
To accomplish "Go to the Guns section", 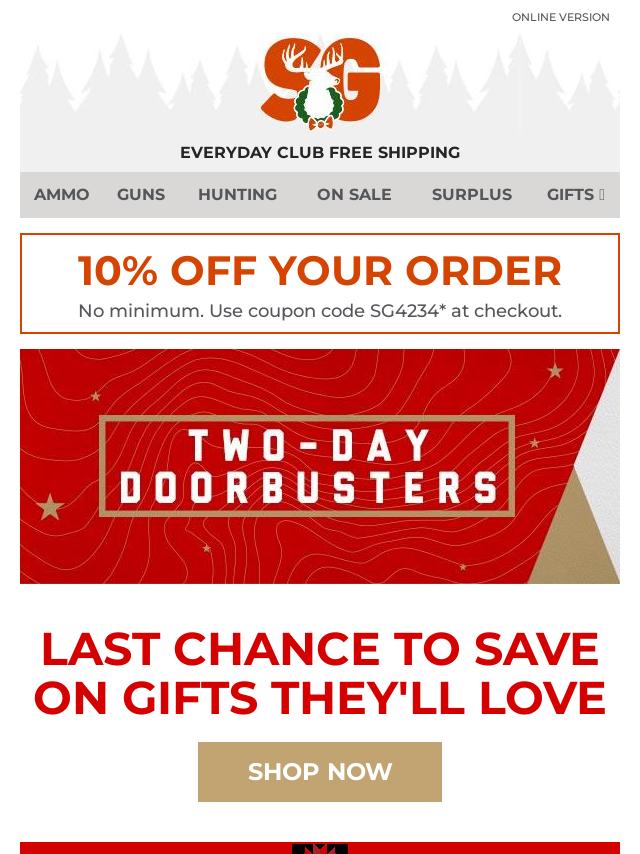I will (x=141, y=195).
